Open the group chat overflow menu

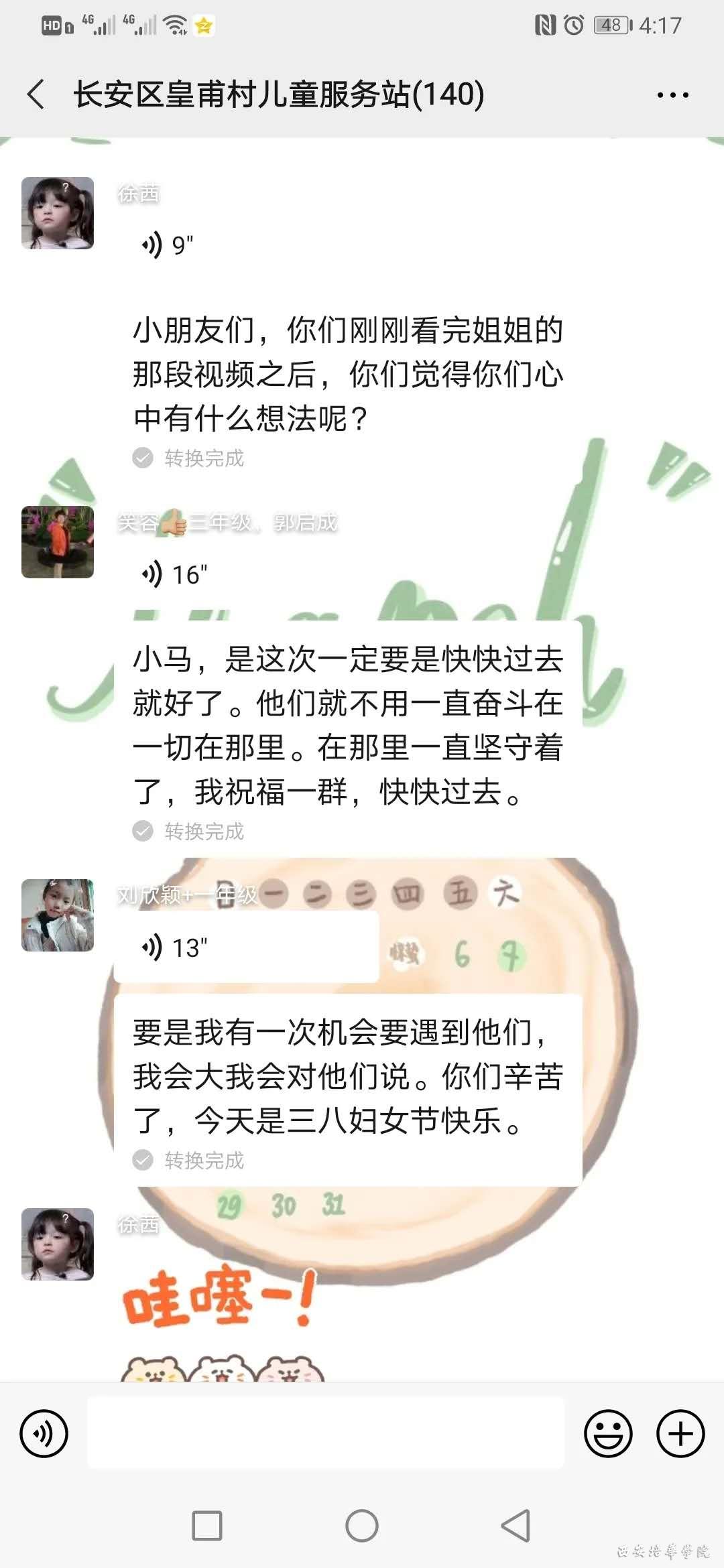pos(672,95)
